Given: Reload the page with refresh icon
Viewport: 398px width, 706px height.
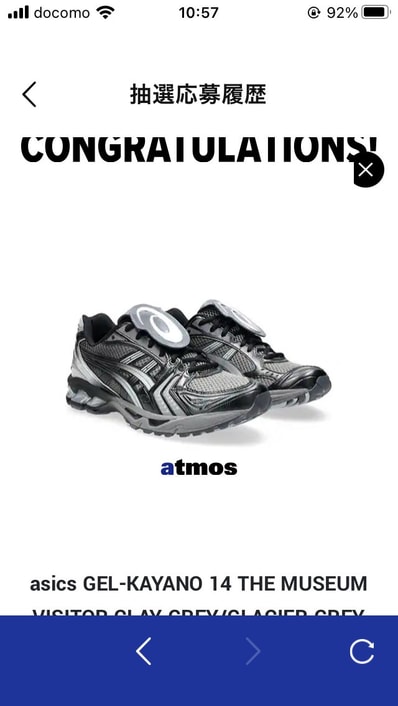Looking at the screenshot, I should 362,652.
